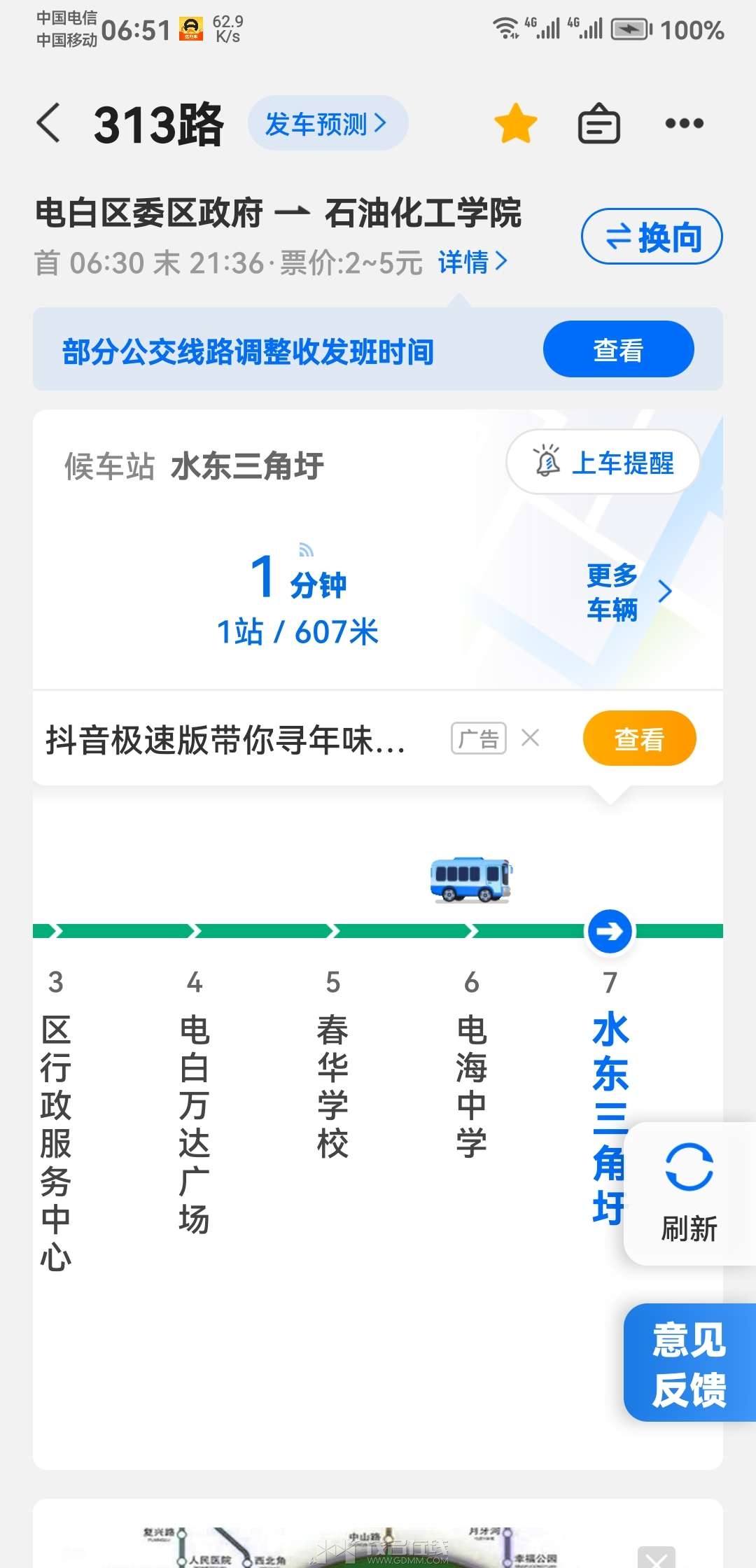
Task: Open 详情 schedule and fare details
Action: pos(472,262)
